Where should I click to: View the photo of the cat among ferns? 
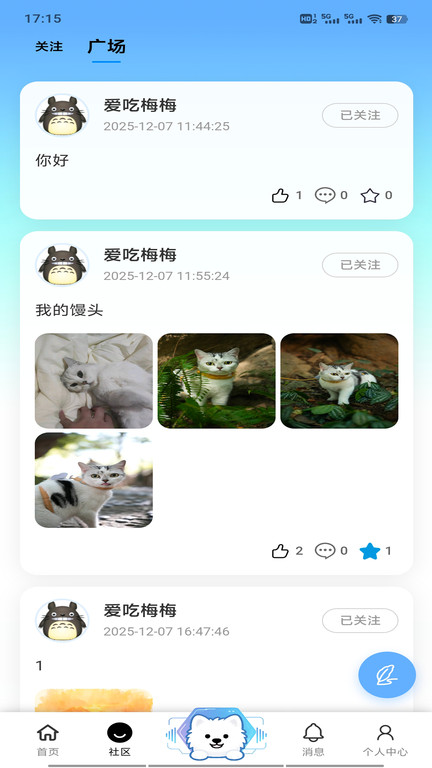tap(216, 381)
